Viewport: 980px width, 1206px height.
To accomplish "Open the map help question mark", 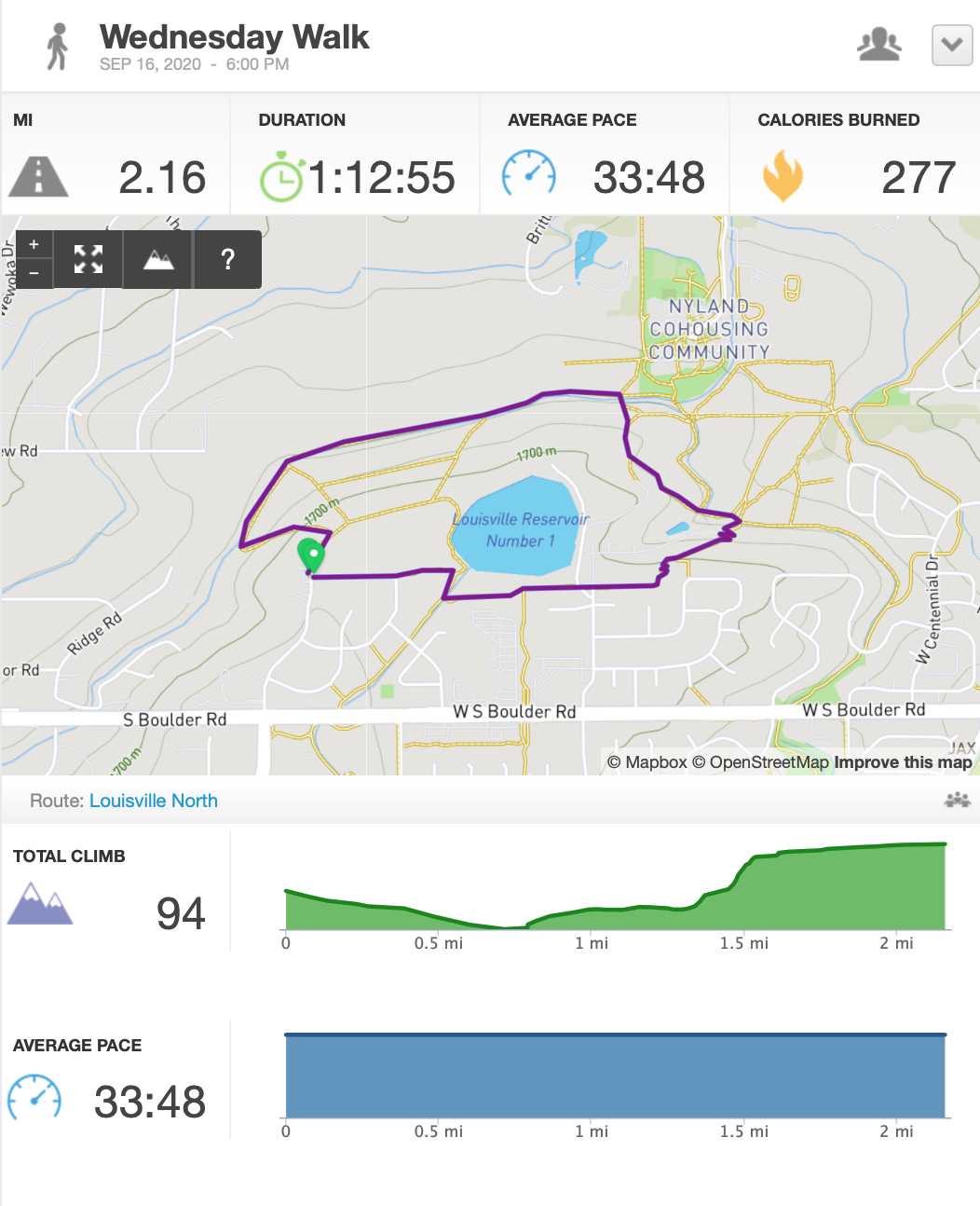I will tap(227, 259).
